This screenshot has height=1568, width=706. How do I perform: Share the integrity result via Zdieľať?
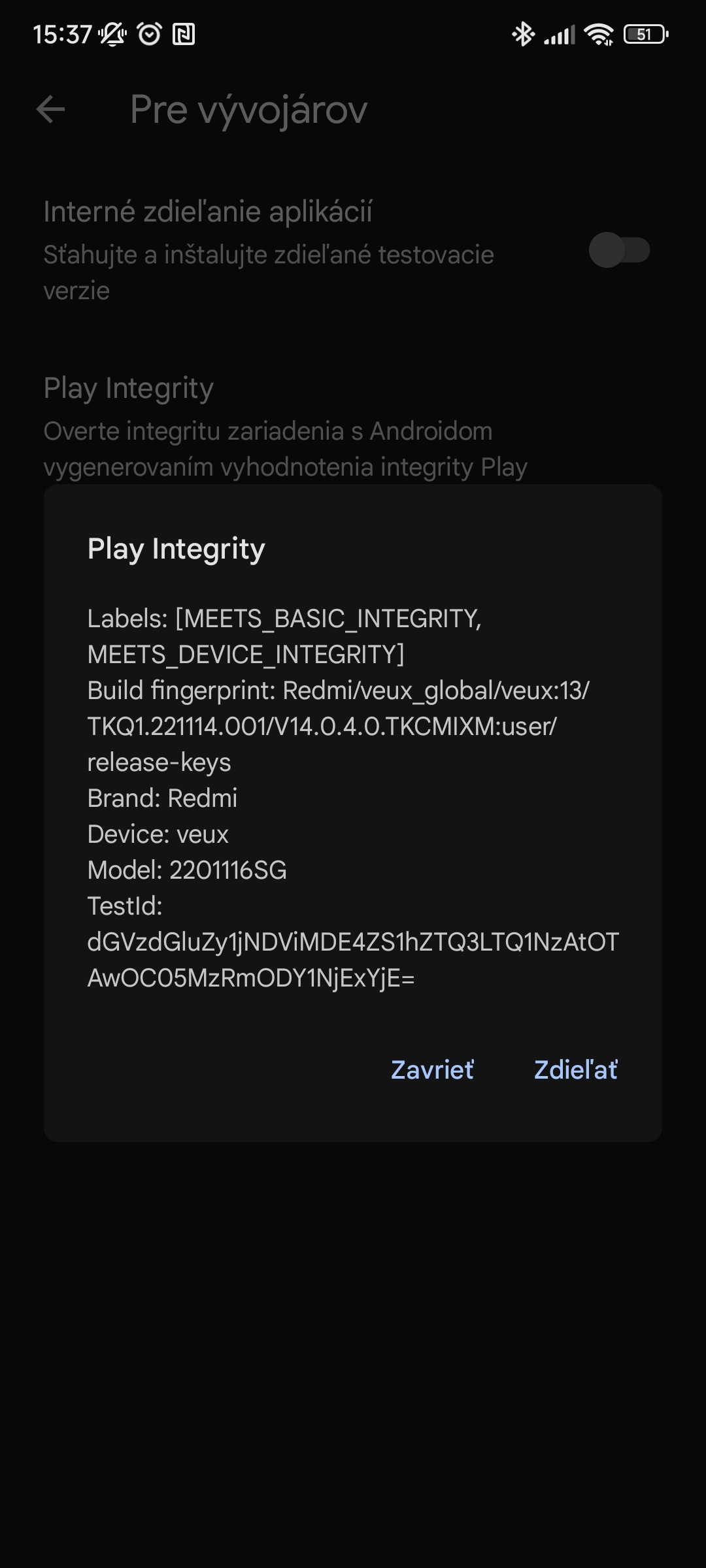[x=575, y=1070]
